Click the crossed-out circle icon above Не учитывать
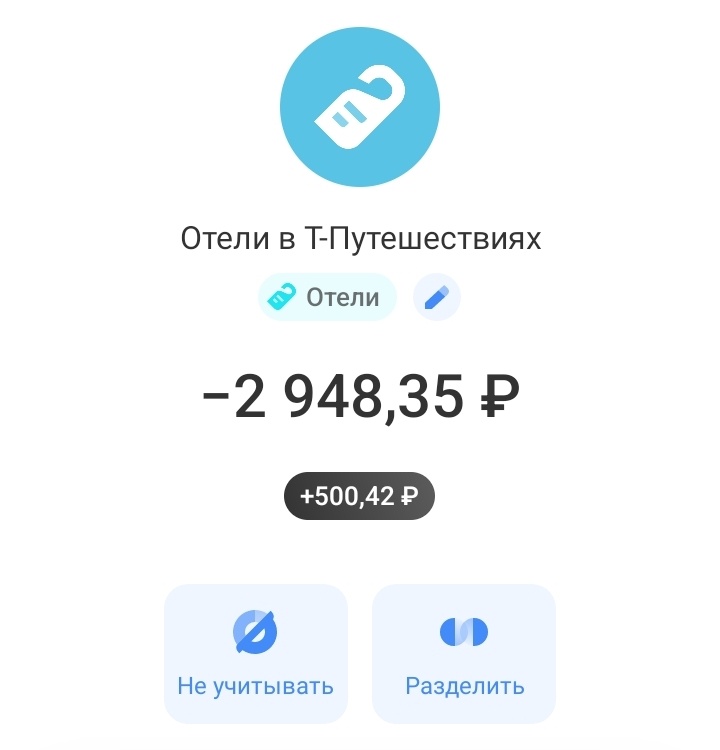Viewport: 720px width, 750px height. (255, 633)
